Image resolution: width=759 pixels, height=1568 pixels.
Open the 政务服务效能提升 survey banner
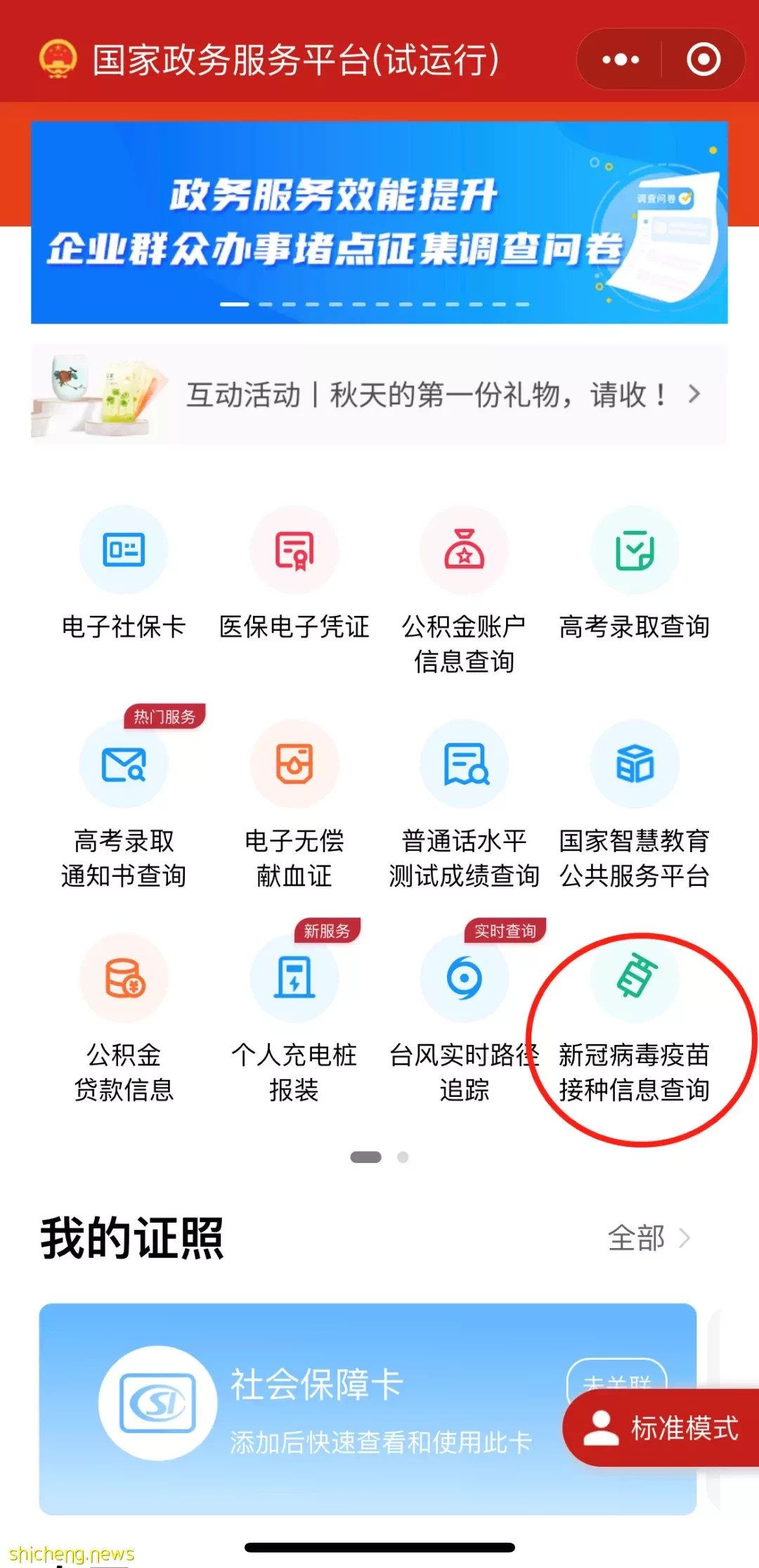[x=379, y=222]
